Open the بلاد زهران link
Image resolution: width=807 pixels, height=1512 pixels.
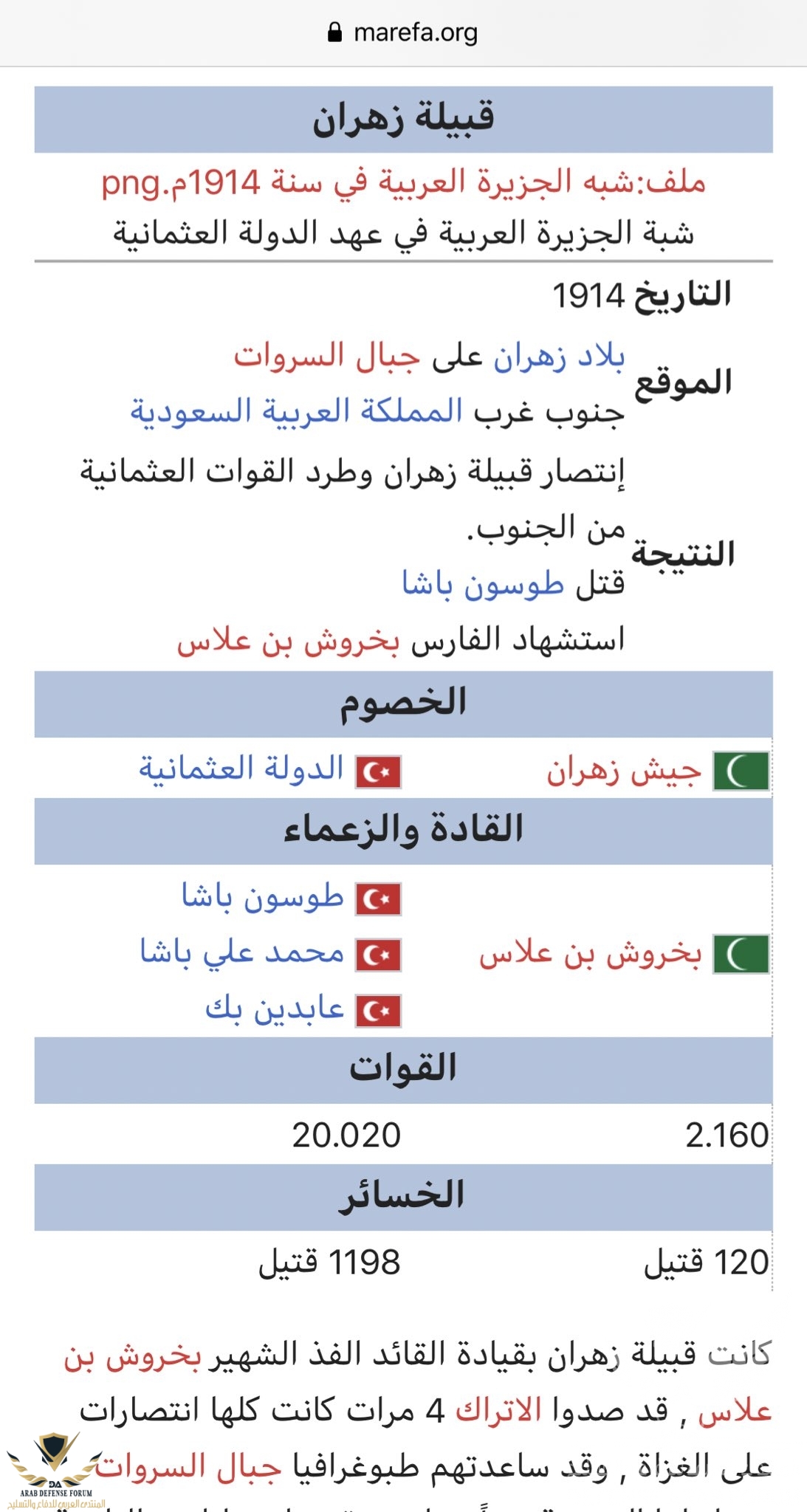(559, 357)
